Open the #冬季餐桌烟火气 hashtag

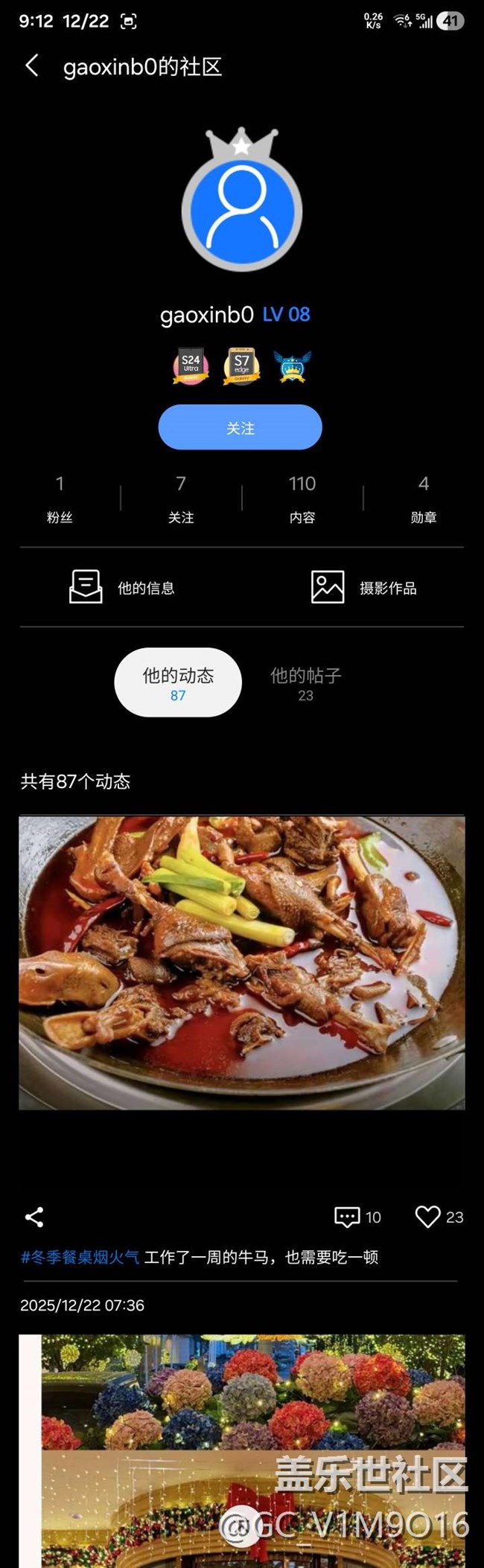pos(80,1257)
